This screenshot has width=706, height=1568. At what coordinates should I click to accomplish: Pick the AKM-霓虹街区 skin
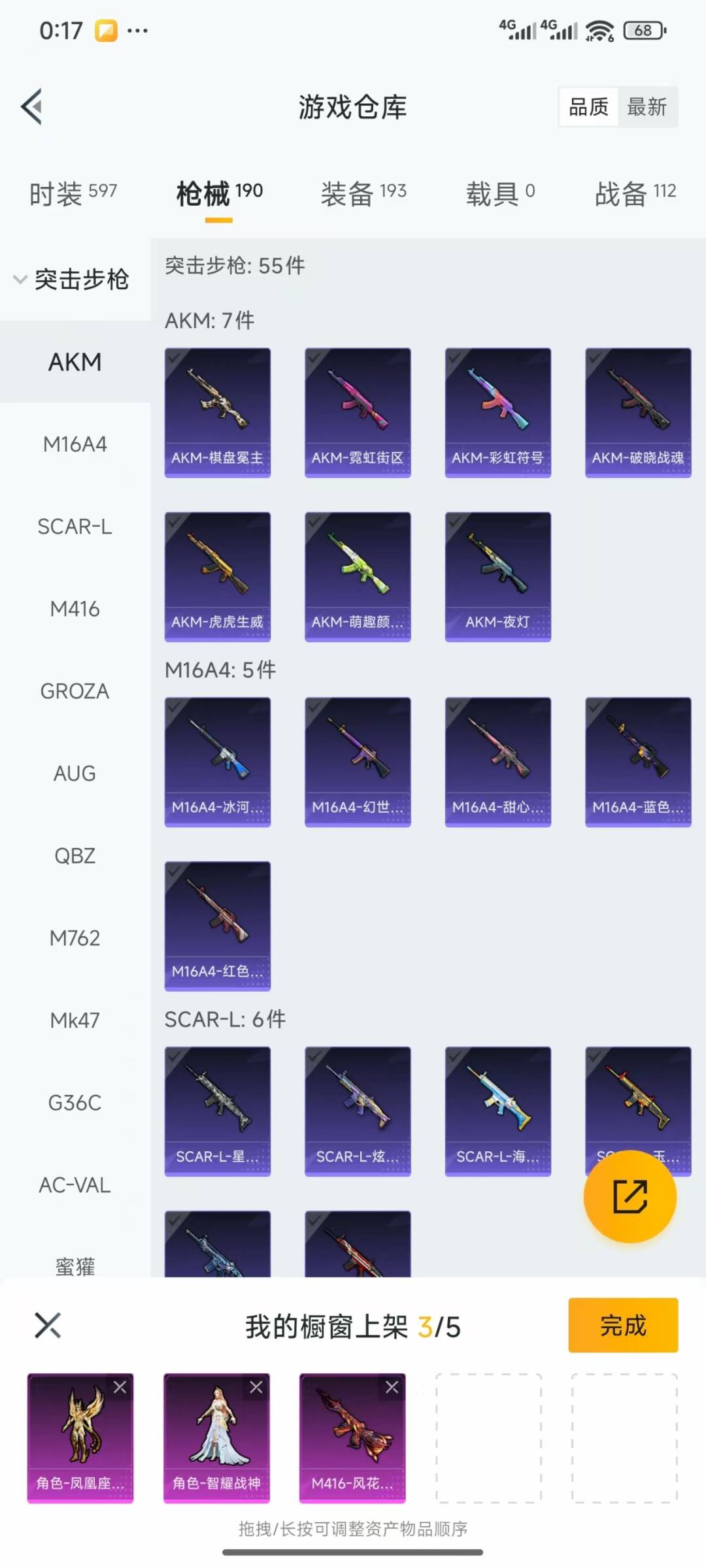tap(358, 412)
